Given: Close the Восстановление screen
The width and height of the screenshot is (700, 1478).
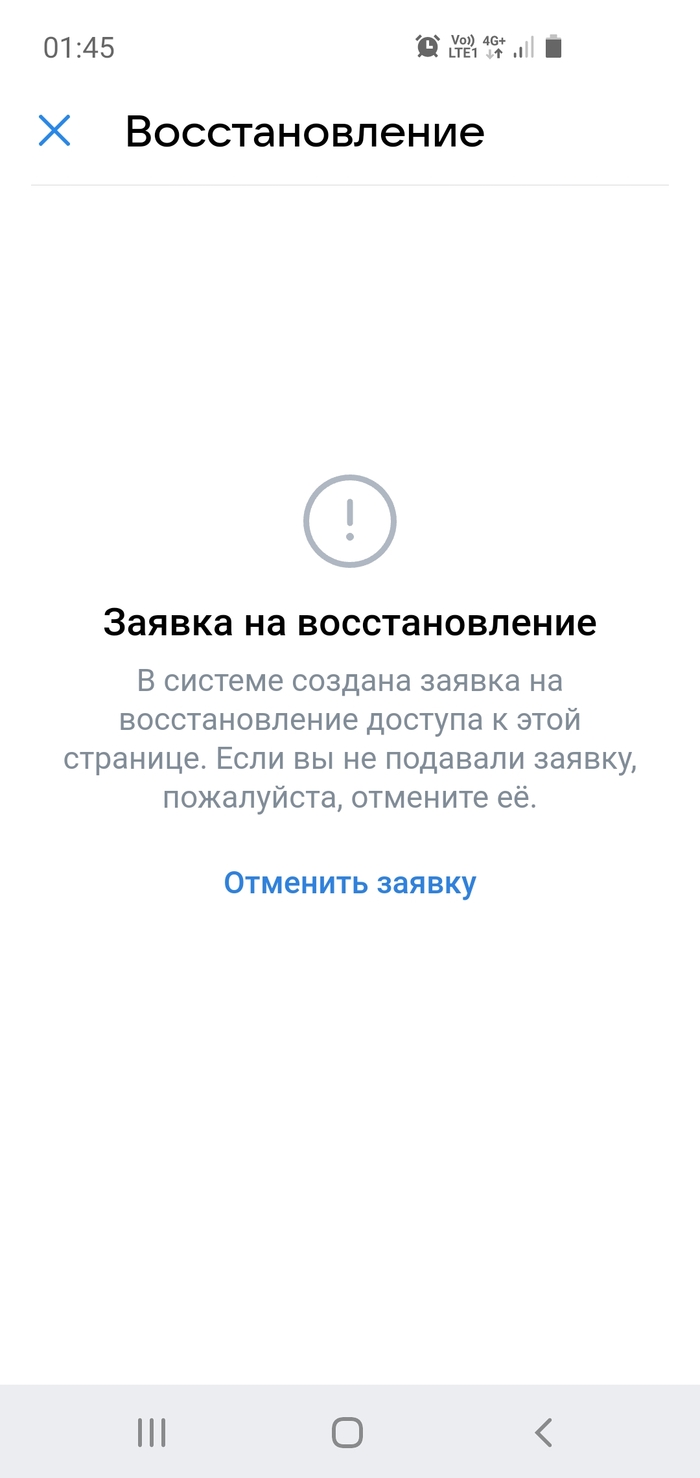Looking at the screenshot, I should [54, 131].
